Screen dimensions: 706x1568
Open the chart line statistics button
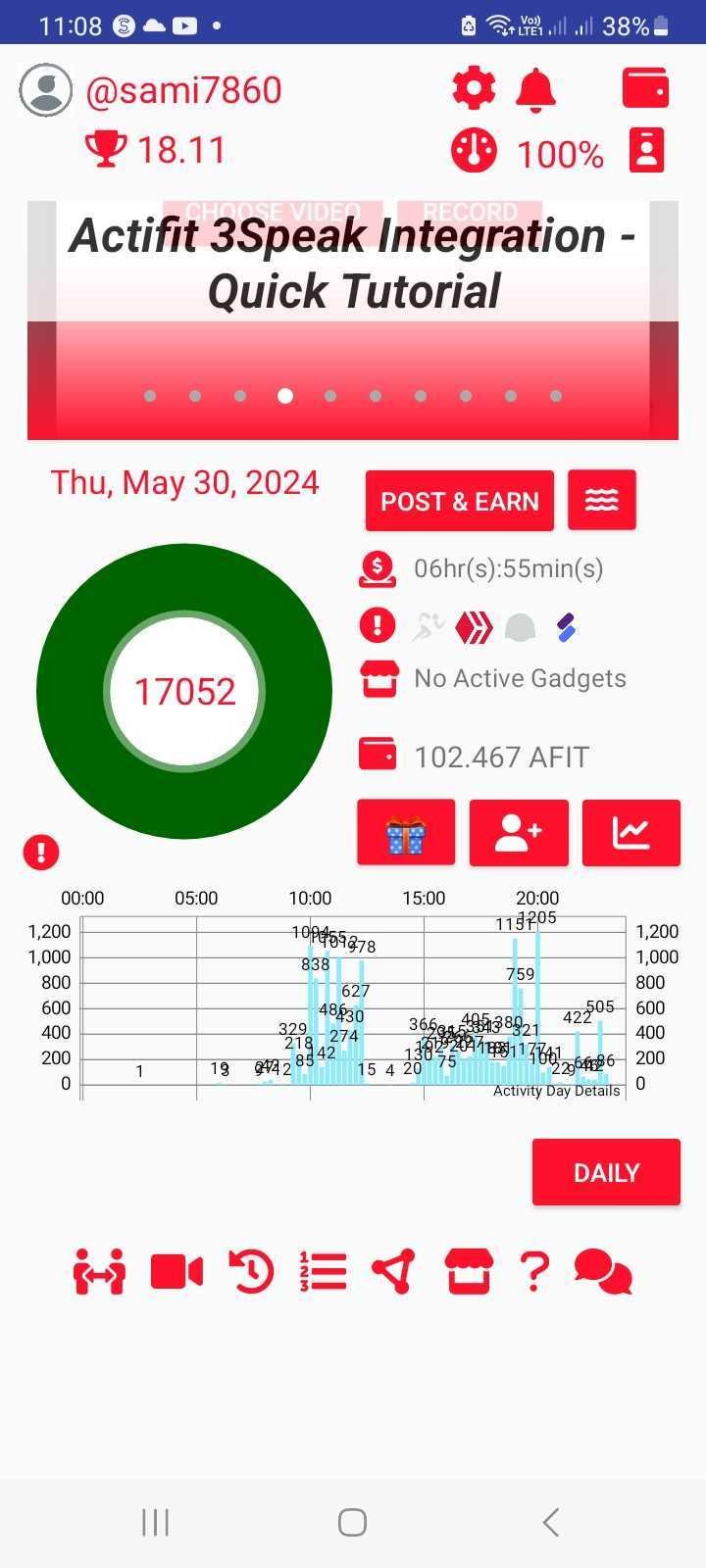click(630, 833)
